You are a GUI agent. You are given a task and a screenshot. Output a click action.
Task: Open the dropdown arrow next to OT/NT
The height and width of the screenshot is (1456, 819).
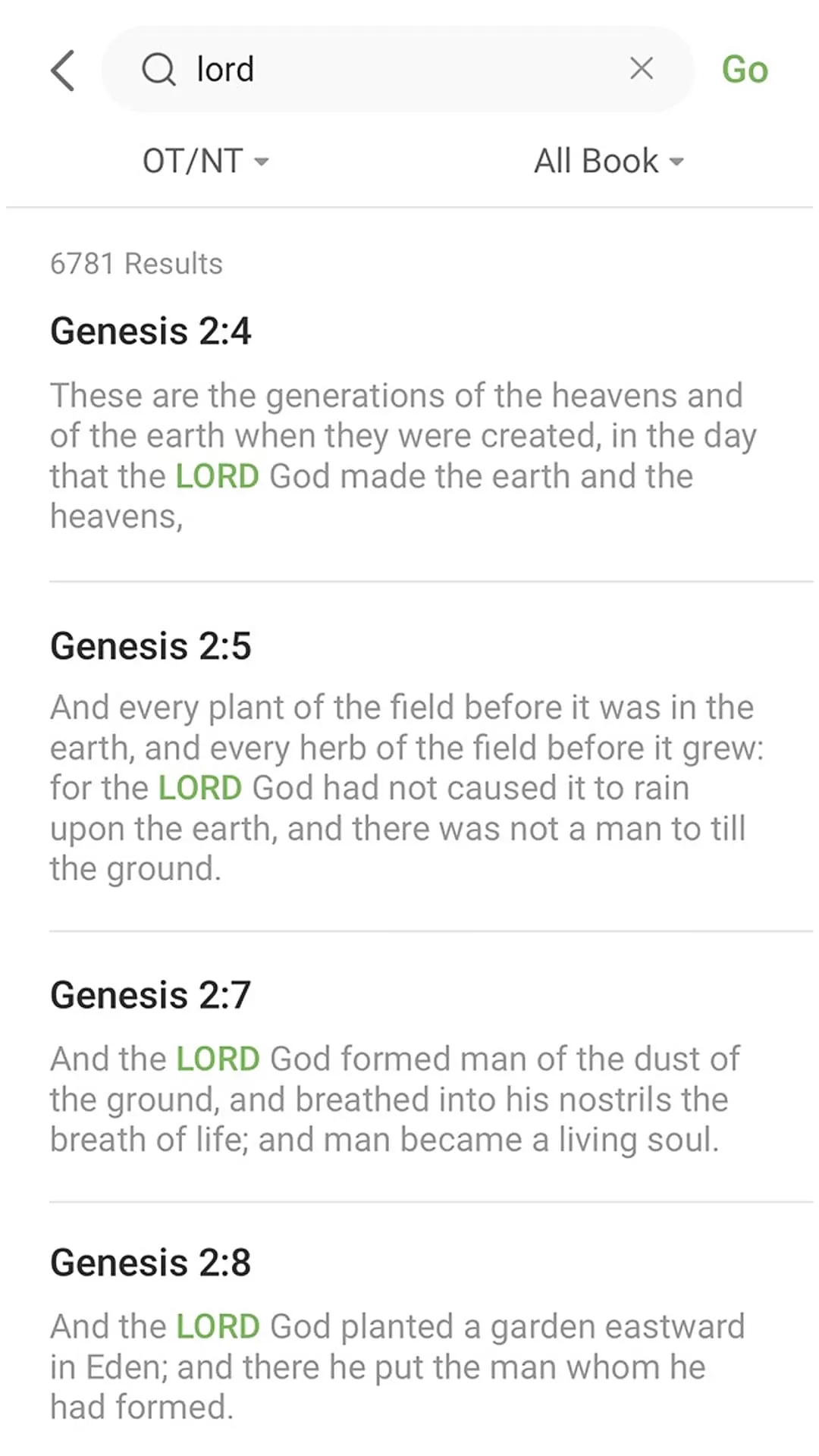(x=261, y=162)
